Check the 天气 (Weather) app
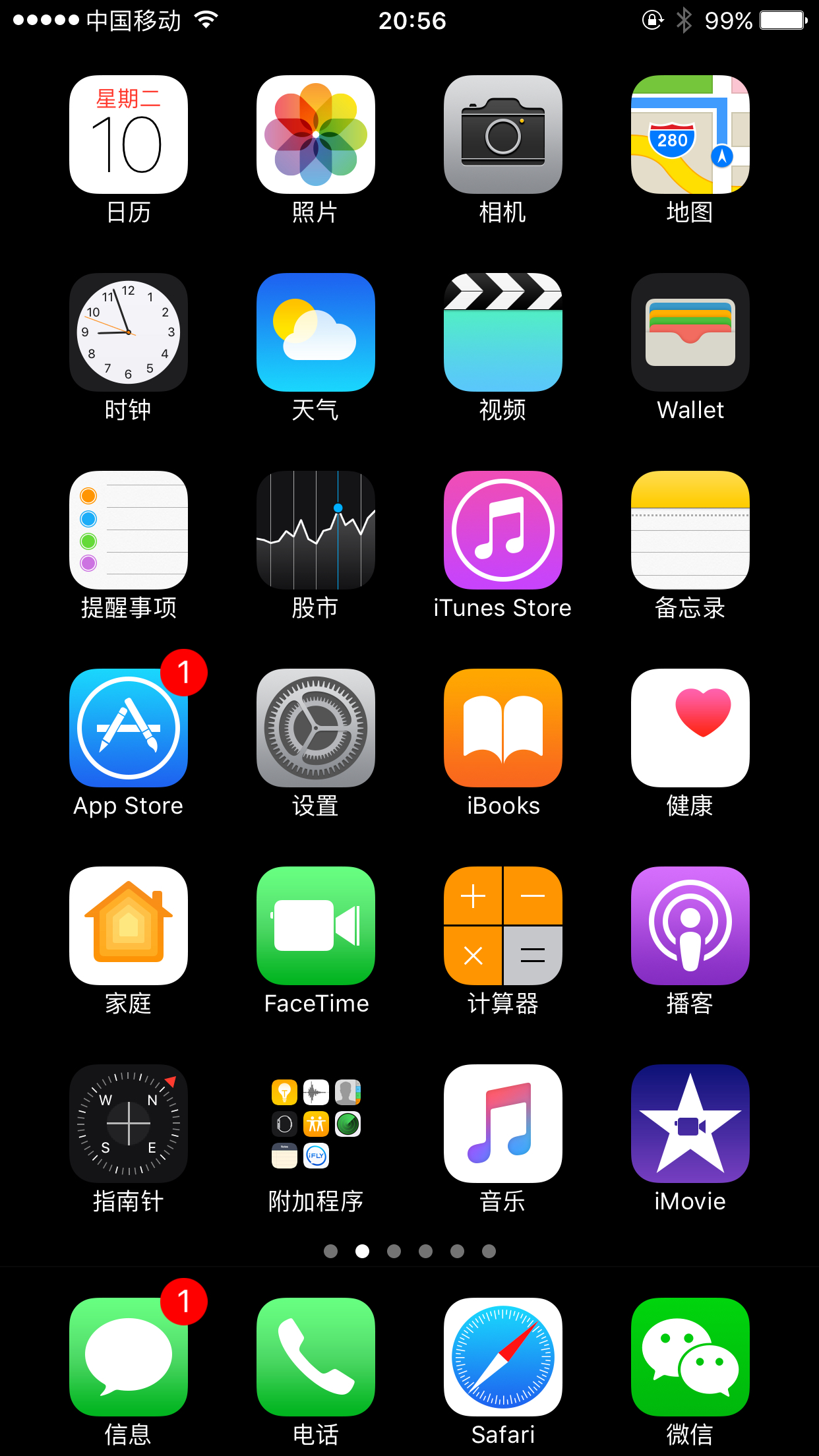This screenshot has width=819, height=1456. (x=315, y=332)
